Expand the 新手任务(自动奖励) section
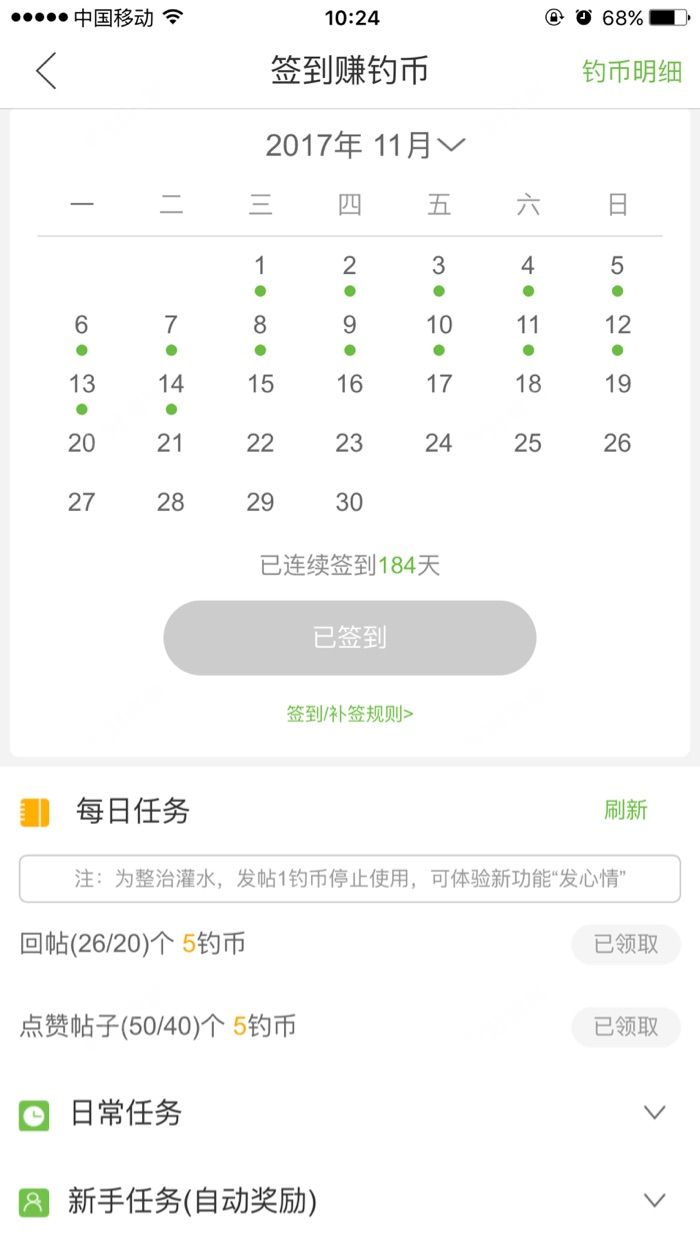Viewport: 700px width, 1245px height. click(x=654, y=1200)
